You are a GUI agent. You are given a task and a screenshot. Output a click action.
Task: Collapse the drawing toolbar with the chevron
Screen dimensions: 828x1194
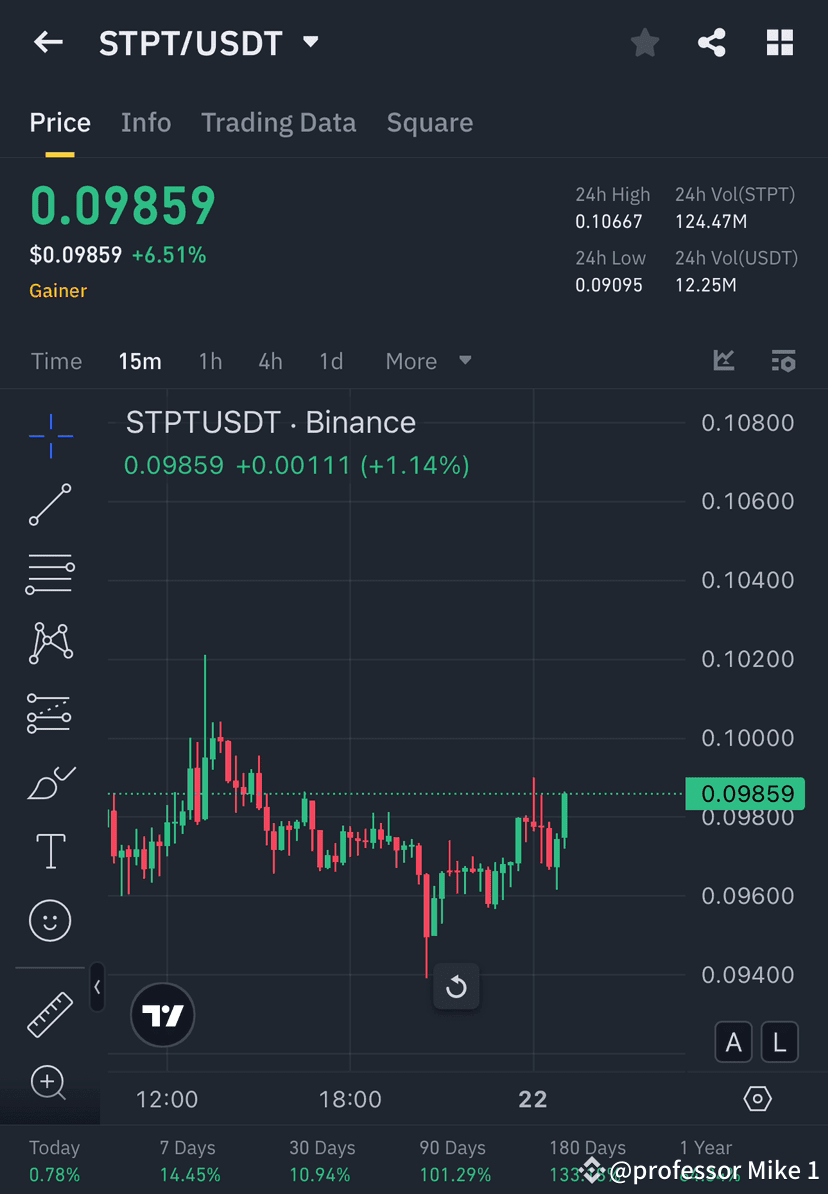pyautogui.click(x=97, y=988)
